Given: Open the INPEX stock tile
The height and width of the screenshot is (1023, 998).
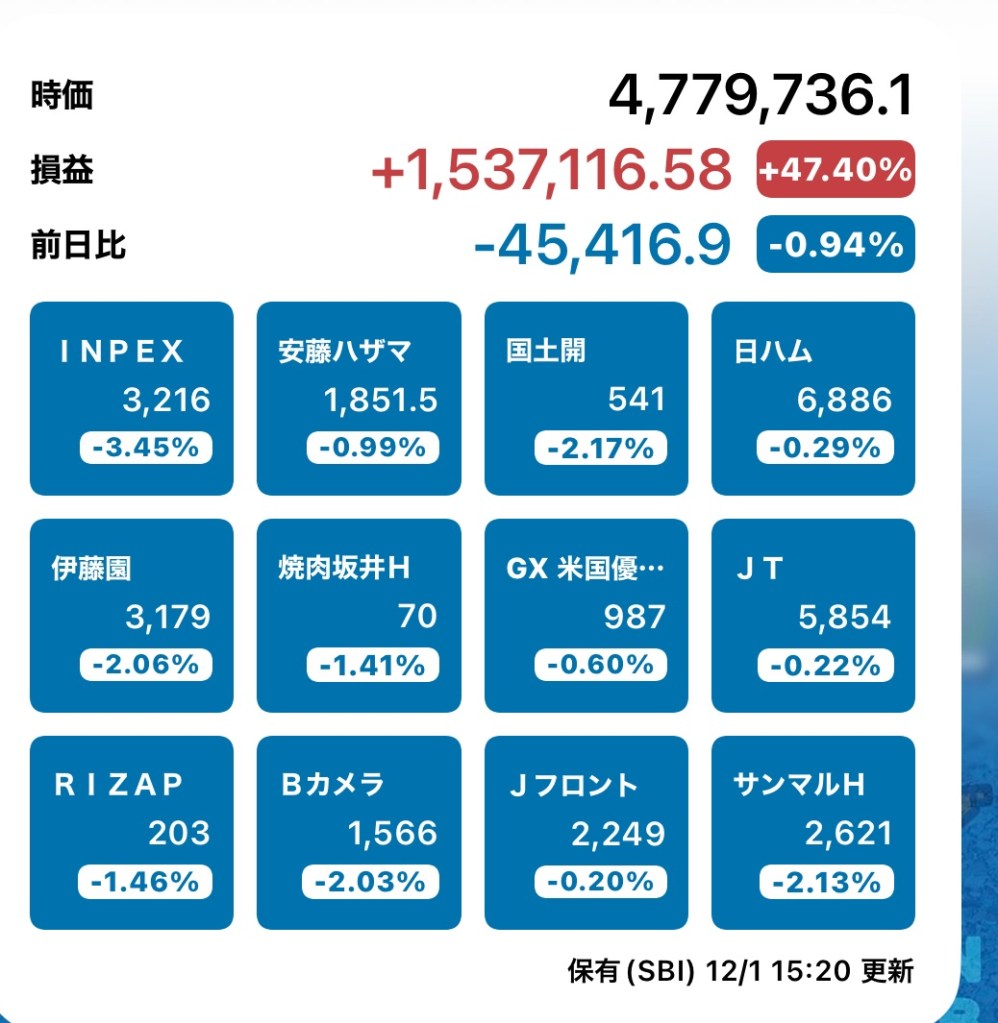Looking at the screenshot, I should click(131, 399).
